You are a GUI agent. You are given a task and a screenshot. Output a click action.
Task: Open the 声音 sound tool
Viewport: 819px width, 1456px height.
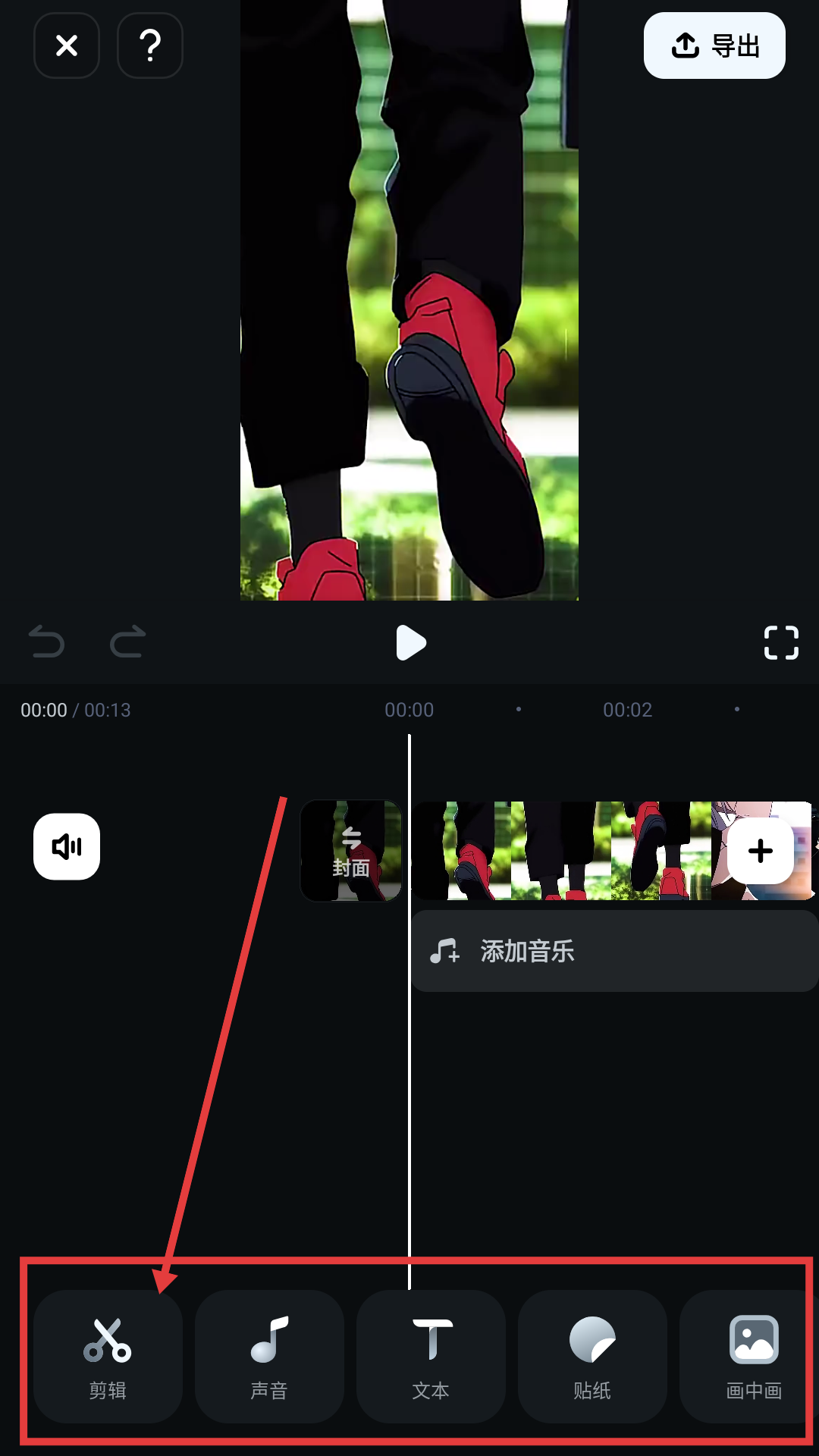(x=269, y=1356)
